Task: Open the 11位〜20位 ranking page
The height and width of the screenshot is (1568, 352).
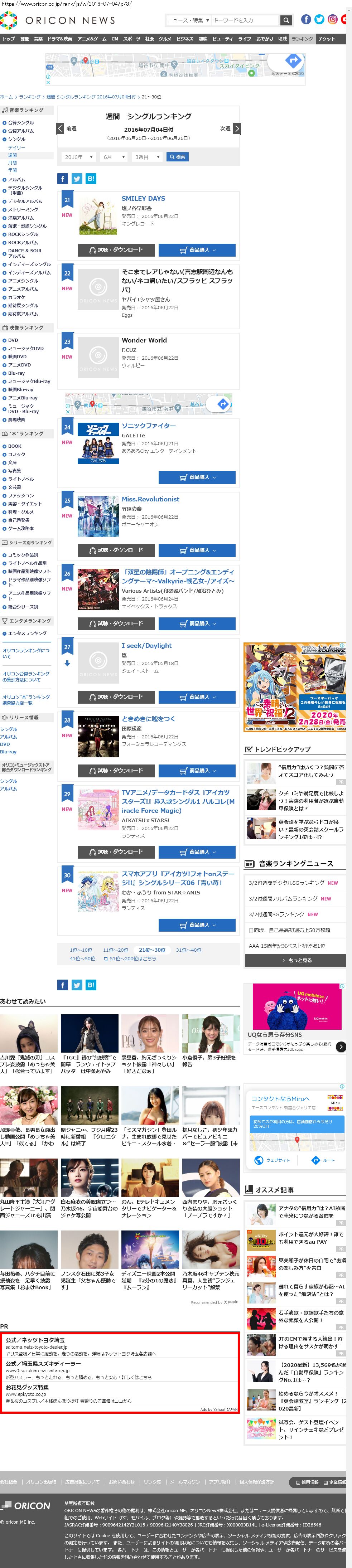Action: coord(115,950)
